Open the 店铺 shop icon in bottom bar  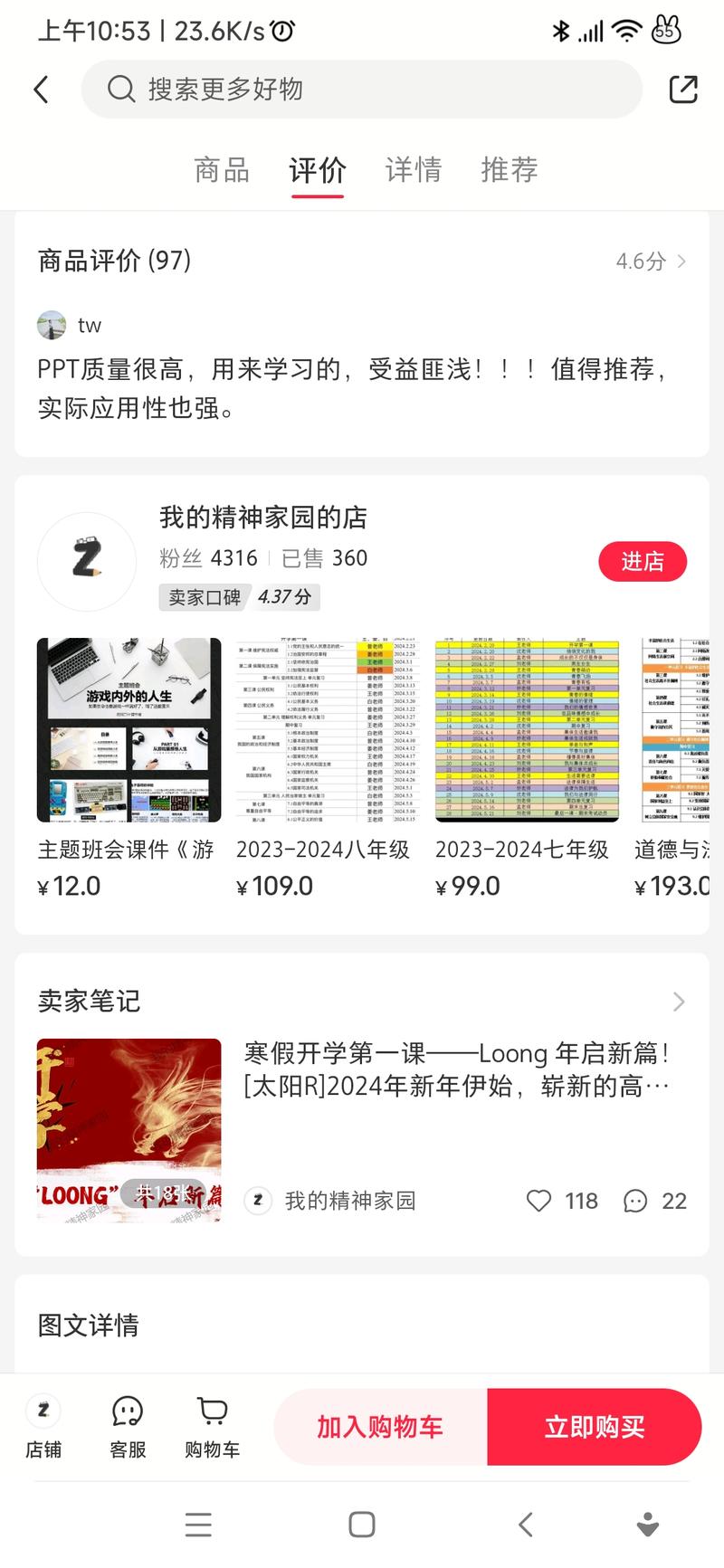(43, 1425)
